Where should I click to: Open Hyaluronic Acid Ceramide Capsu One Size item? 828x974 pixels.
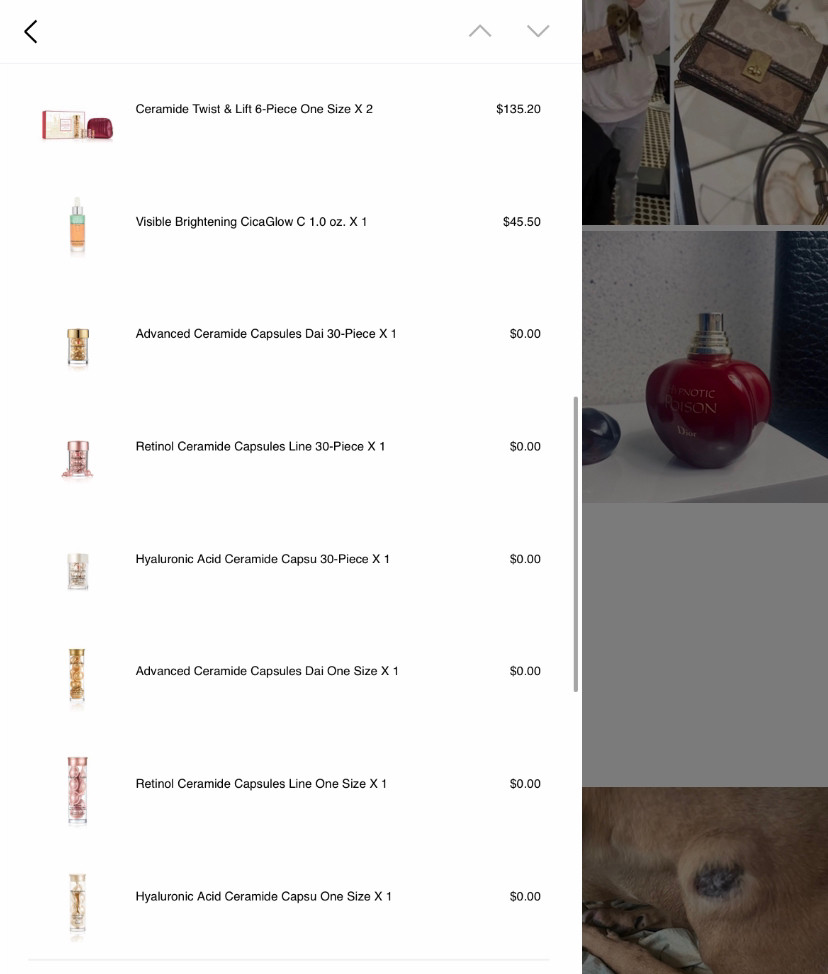[263, 897]
